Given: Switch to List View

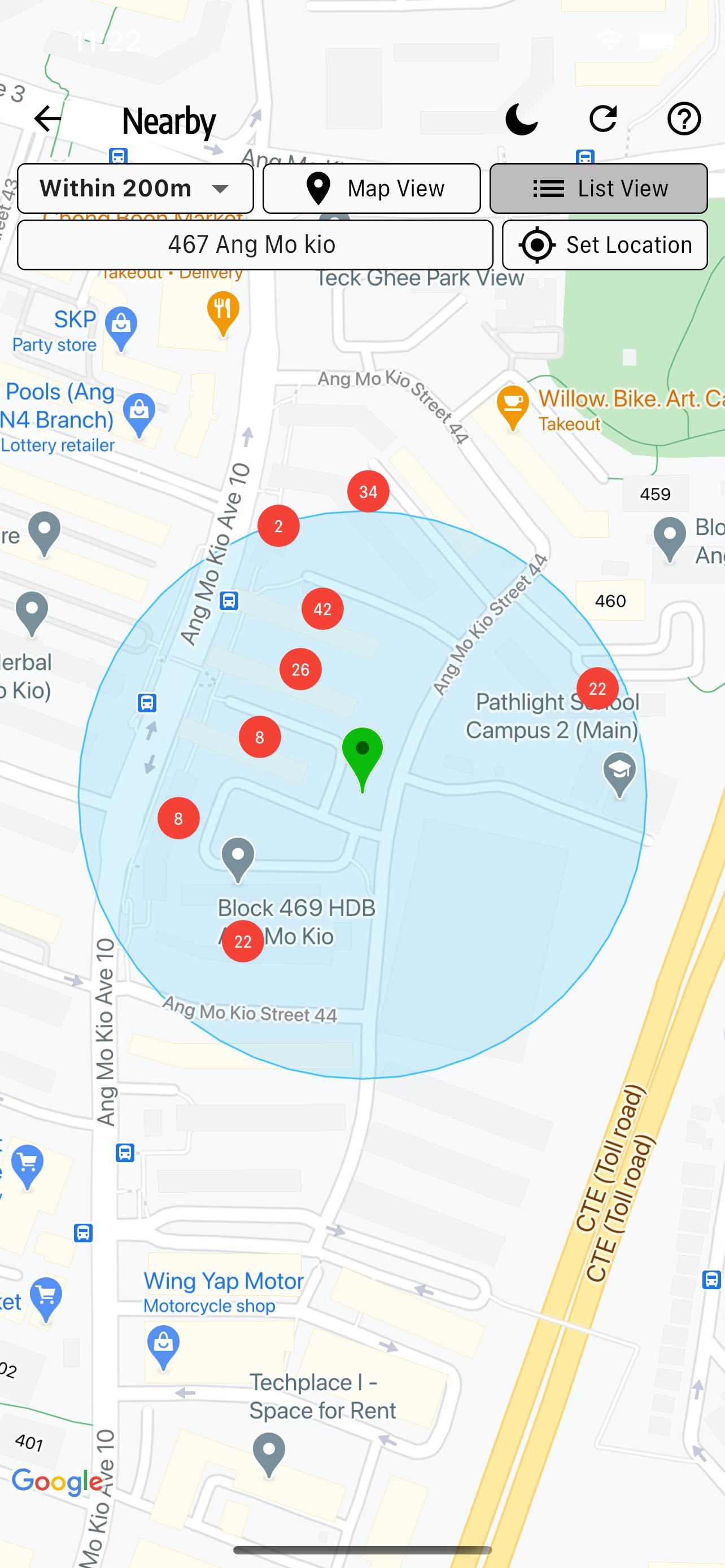Looking at the screenshot, I should pos(599,188).
